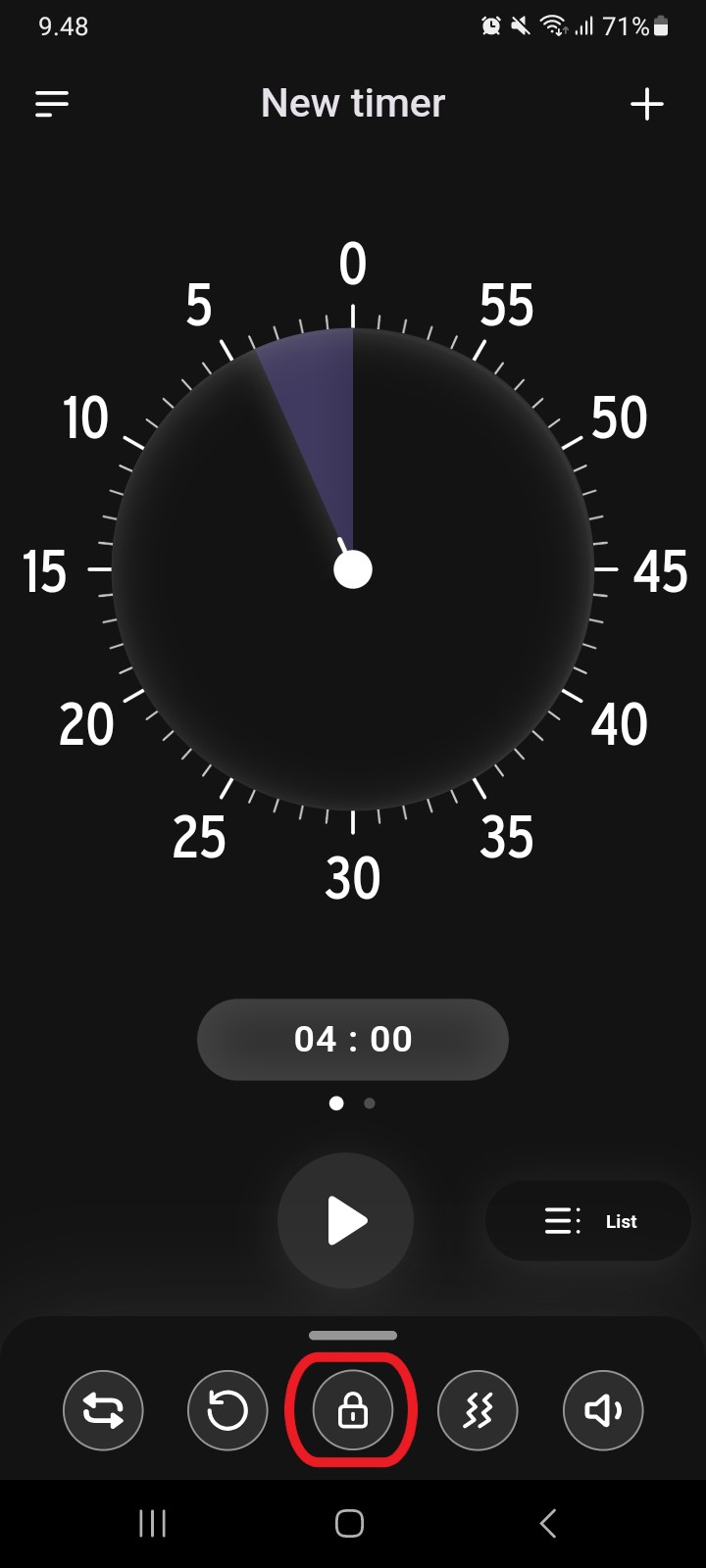Switch to the second page indicator dot
The width and height of the screenshot is (706, 1568).
click(370, 1103)
